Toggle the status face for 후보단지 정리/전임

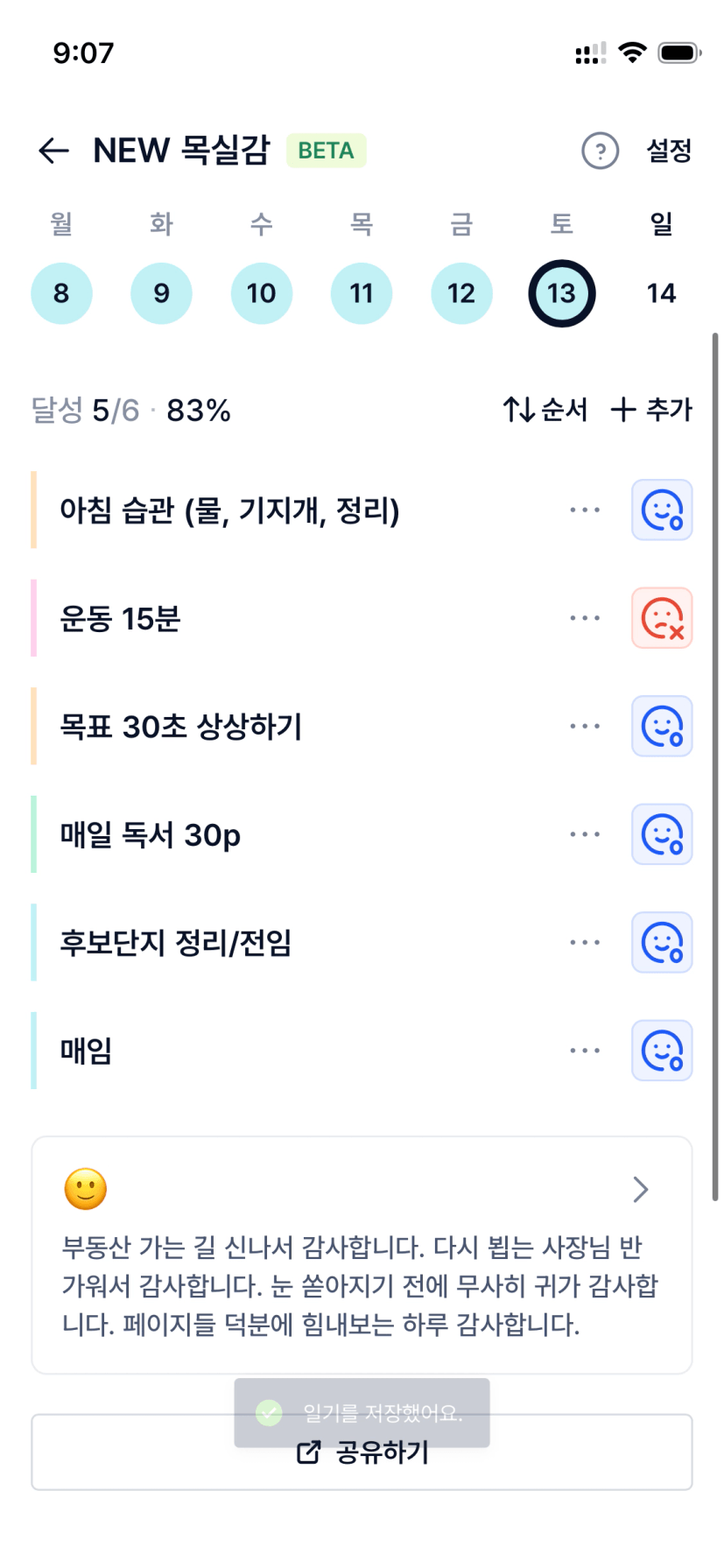coord(662,942)
